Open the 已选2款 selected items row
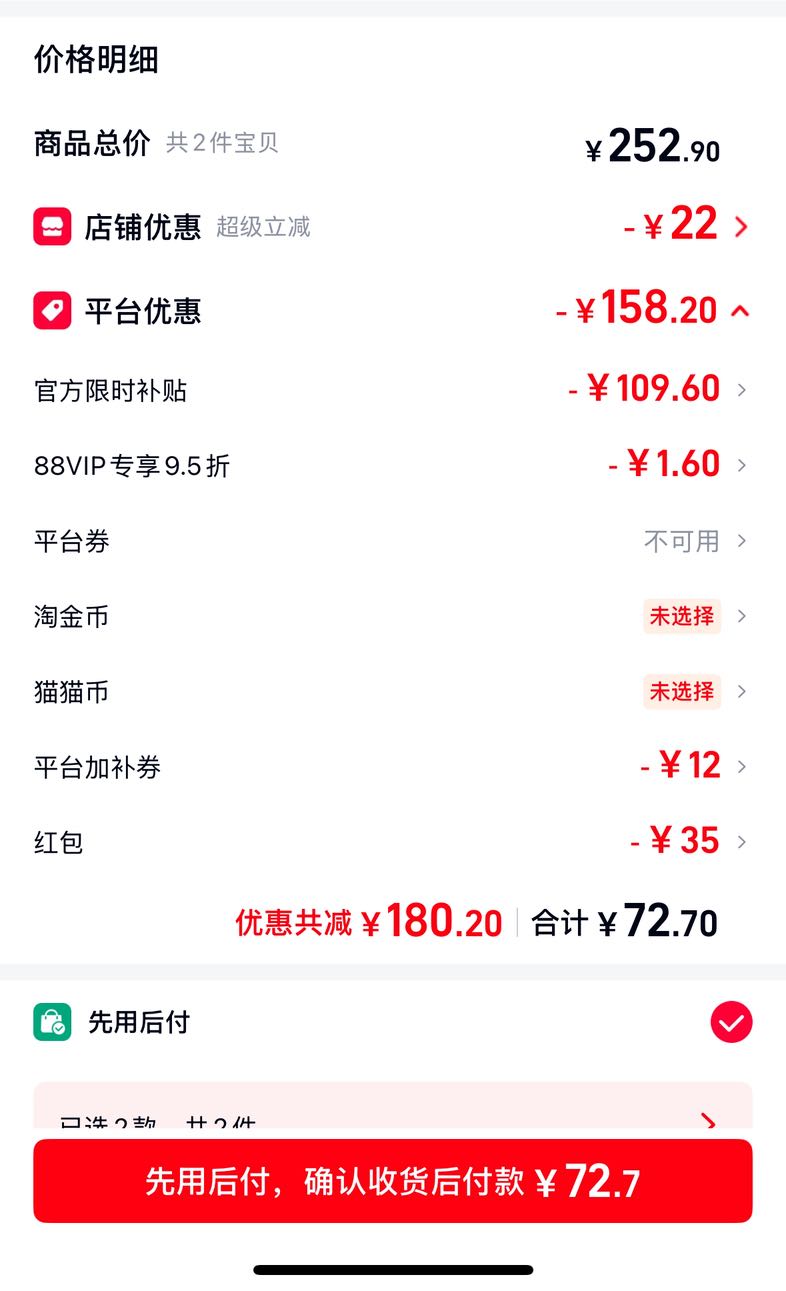 393,1108
